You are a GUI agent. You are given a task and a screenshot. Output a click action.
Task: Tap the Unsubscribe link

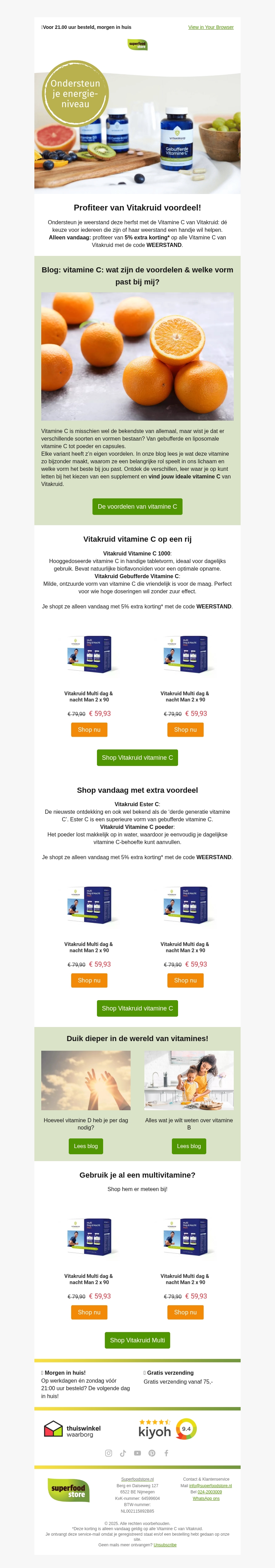pos(165,1545)
